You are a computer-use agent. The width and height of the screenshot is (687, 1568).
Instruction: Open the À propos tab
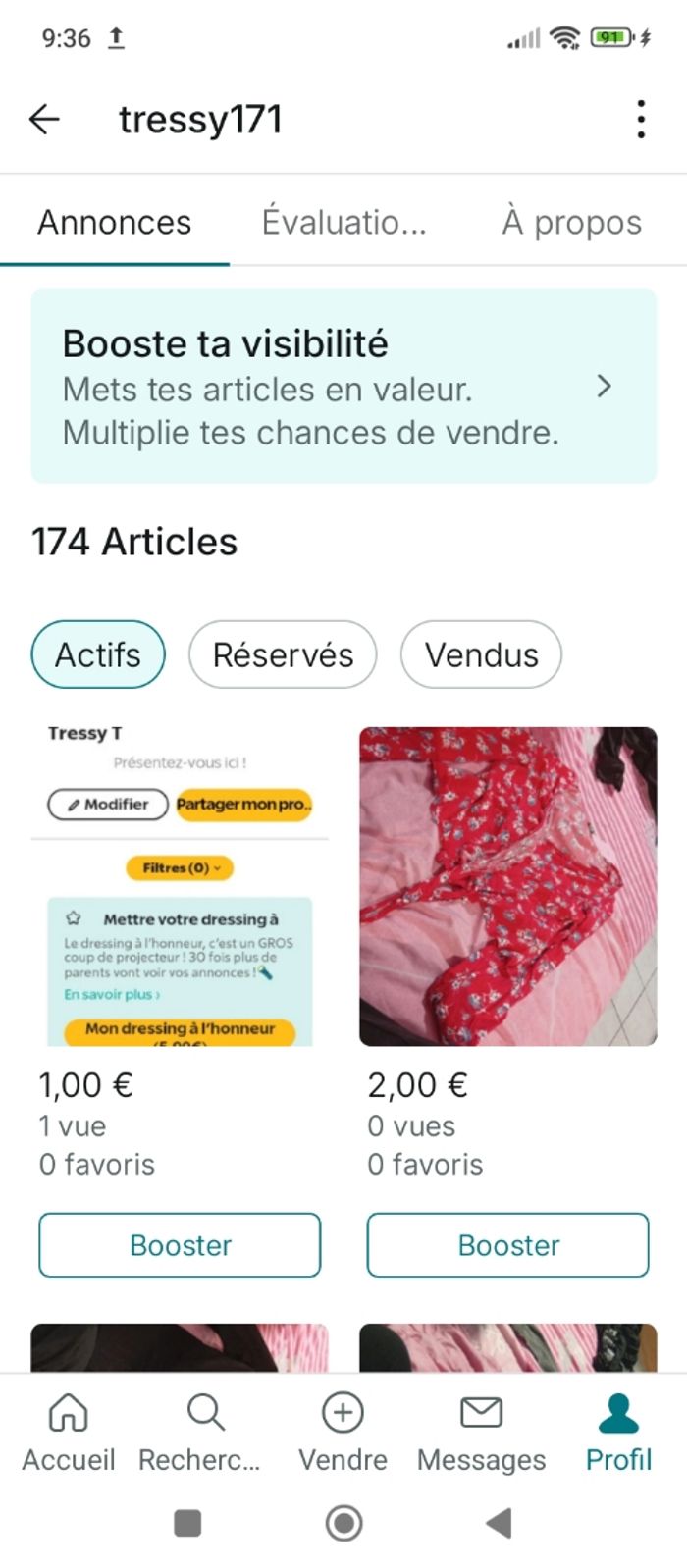[x=571, y=223]
